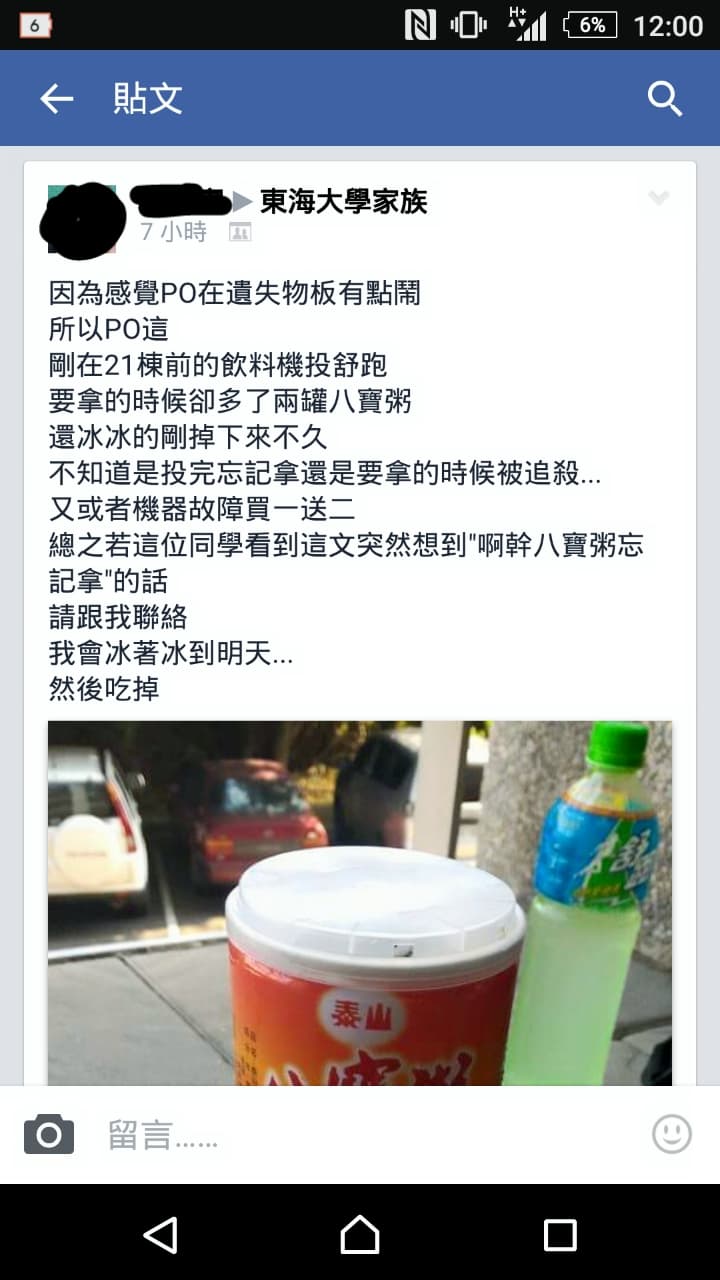Go back using the arrow beside 貼文
This screenshot has width=720, height=1280.
click(x=56, y=98)
